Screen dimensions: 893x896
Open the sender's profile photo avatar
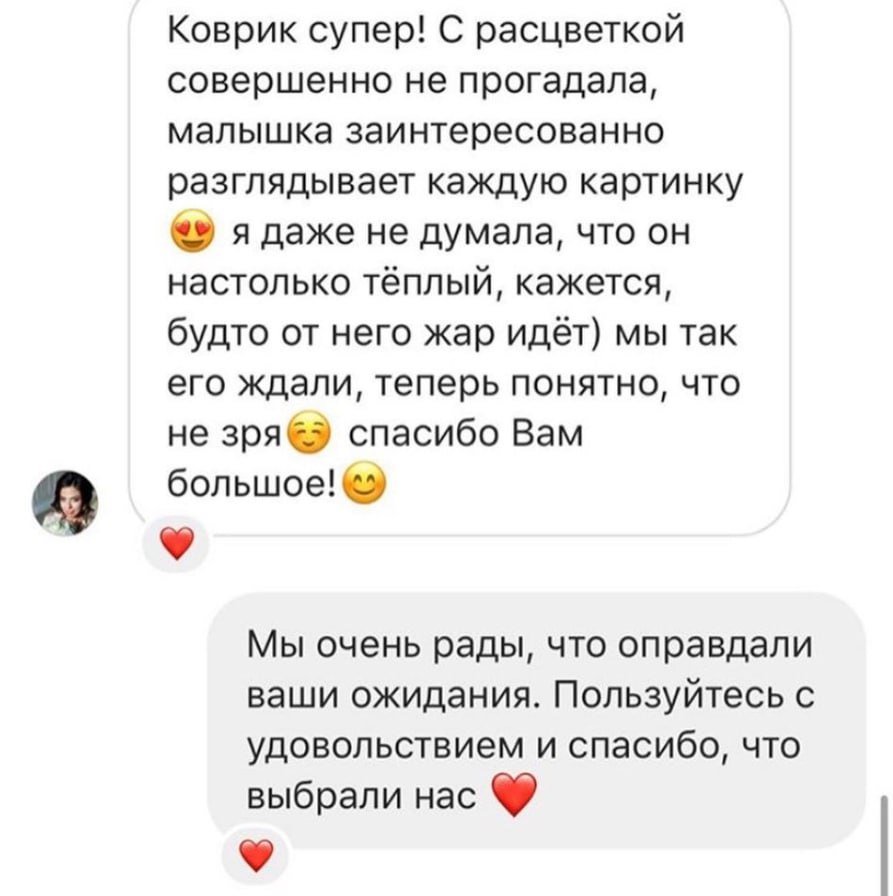[65, 503]
